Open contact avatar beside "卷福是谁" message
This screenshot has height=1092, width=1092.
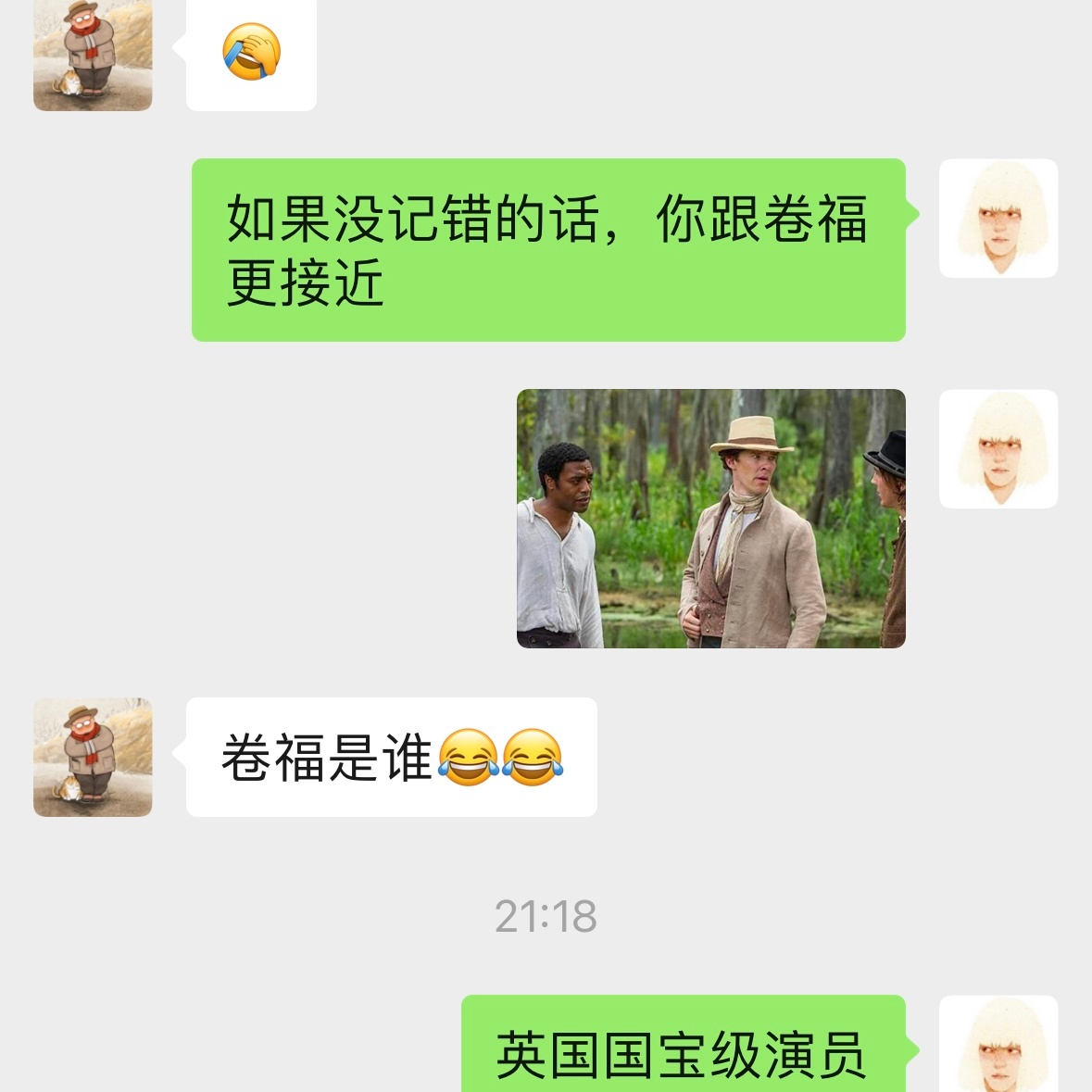pos(93,757)
